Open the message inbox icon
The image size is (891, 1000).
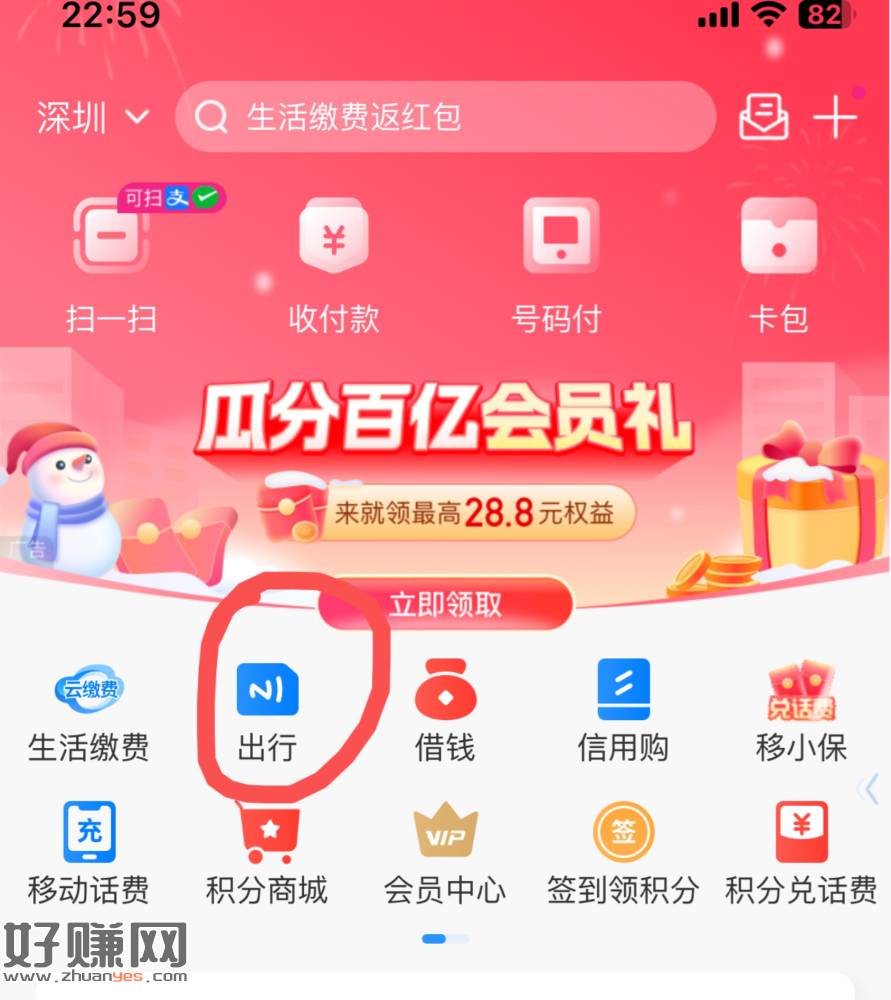click(x=763, y=117)
